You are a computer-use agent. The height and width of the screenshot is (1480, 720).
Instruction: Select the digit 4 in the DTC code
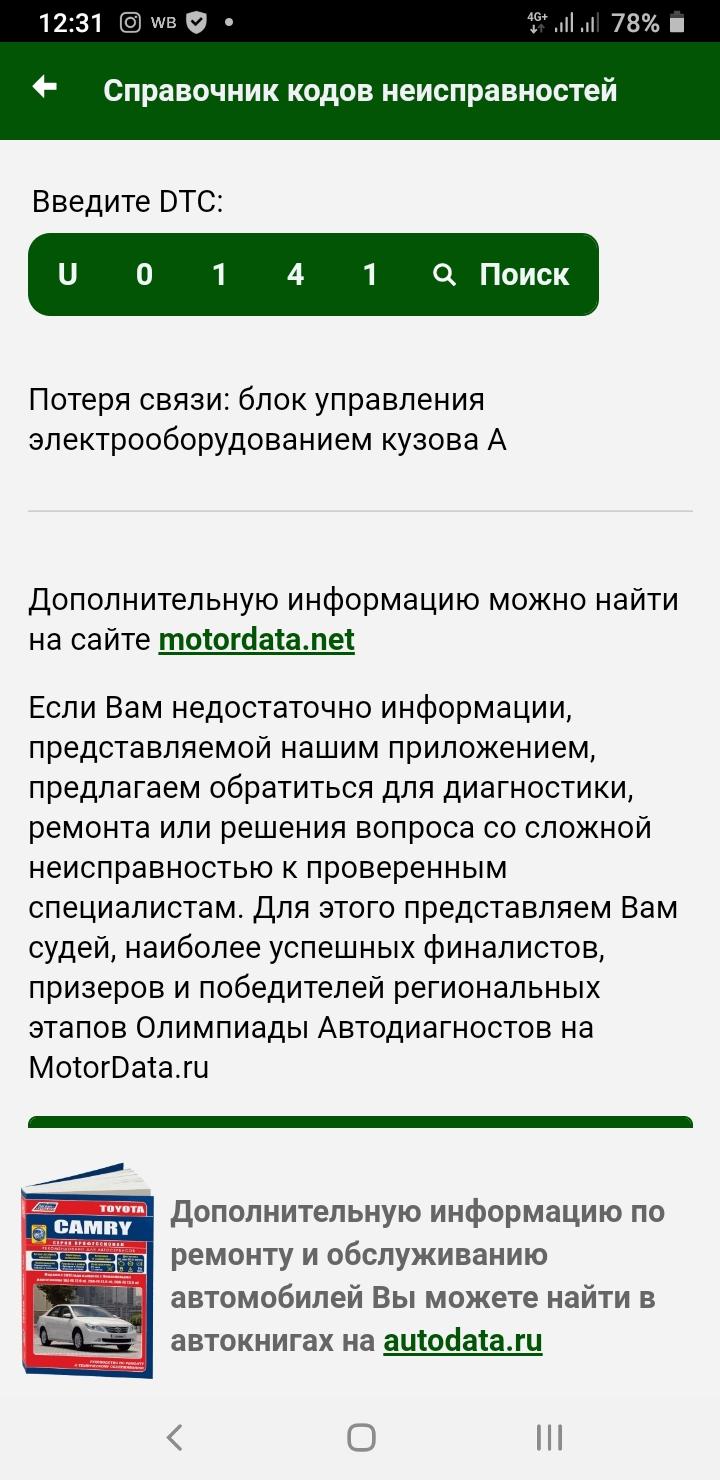coord(295,275)
